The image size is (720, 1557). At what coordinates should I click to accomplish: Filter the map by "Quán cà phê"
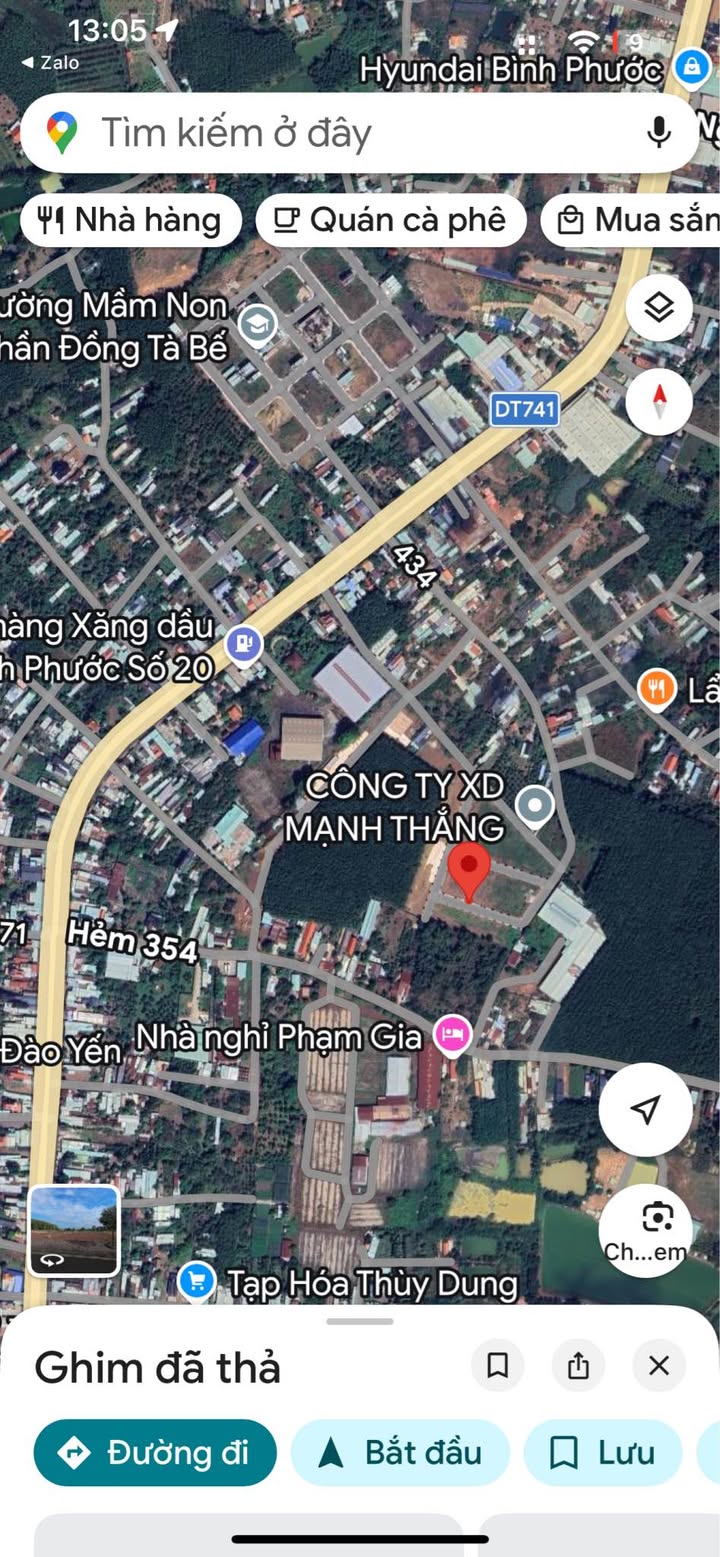[391, 220]
